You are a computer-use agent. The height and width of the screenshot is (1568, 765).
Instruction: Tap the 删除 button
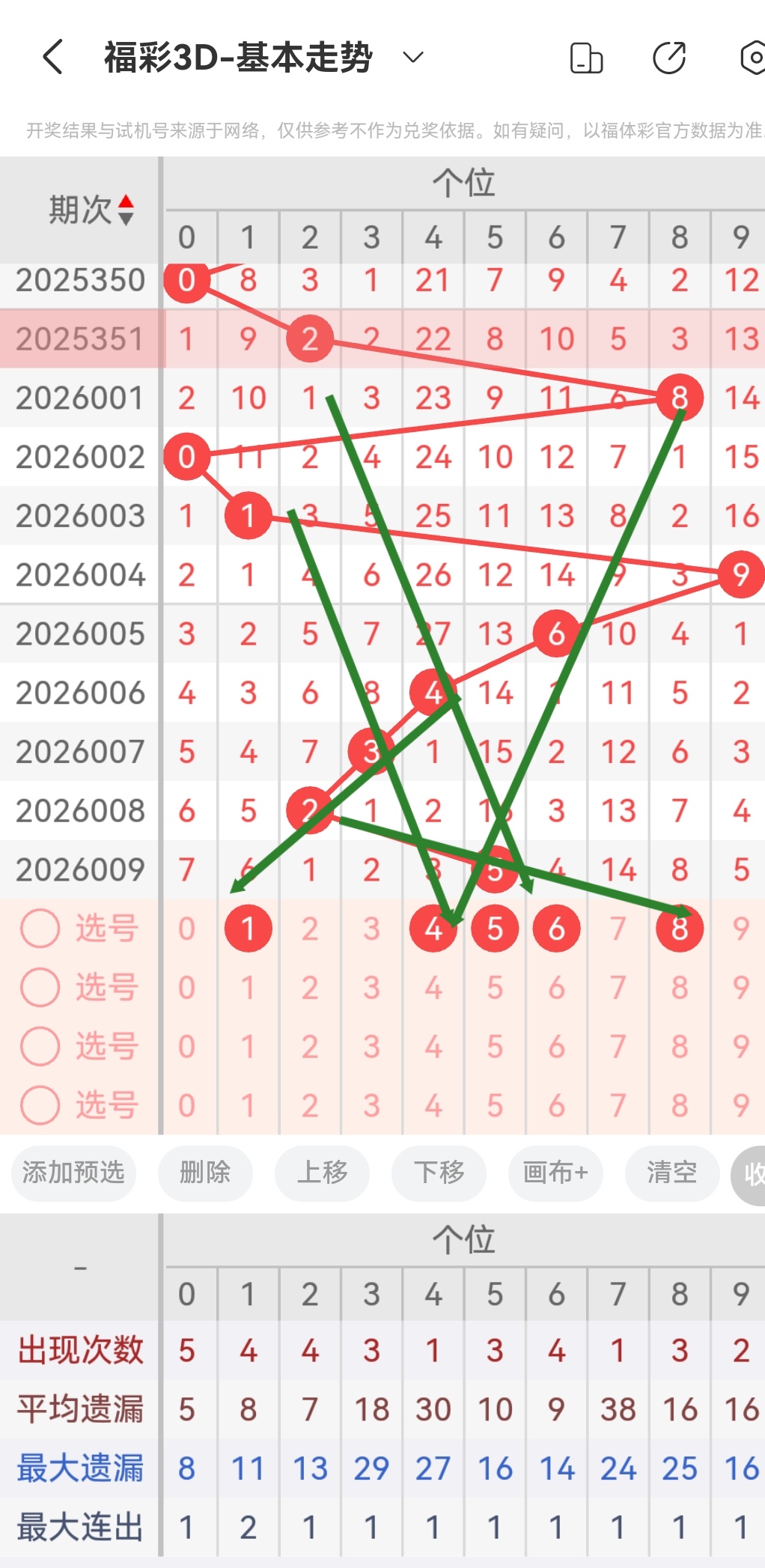[x=206, y=1174]
